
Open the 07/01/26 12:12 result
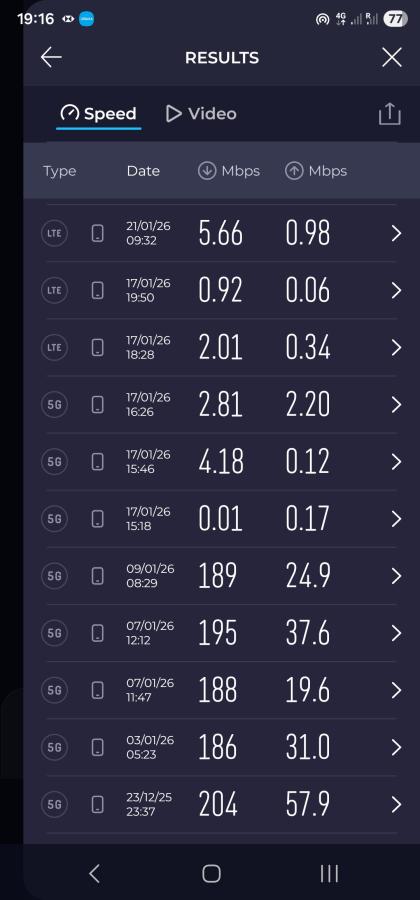[221, 633]
